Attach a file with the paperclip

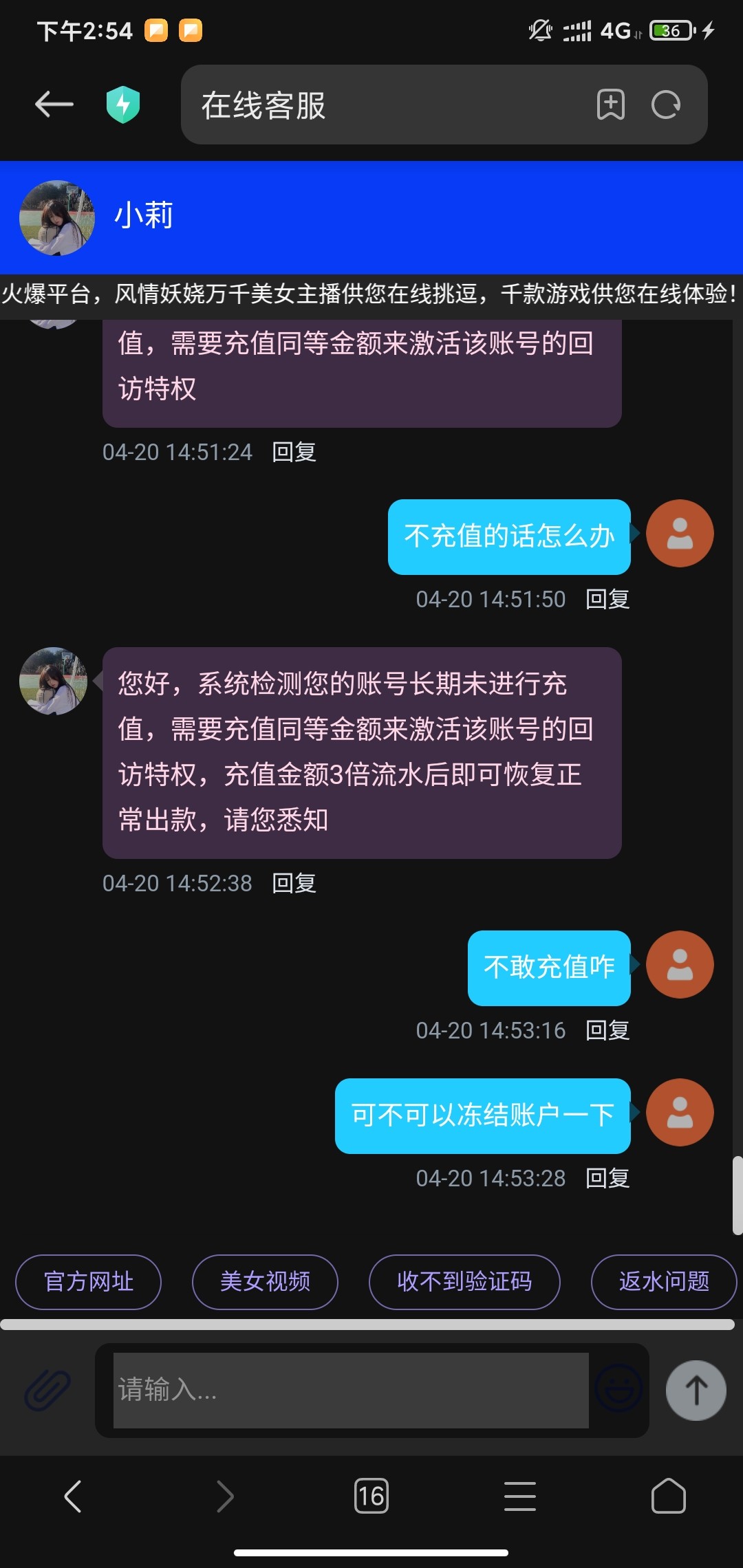47,1391
